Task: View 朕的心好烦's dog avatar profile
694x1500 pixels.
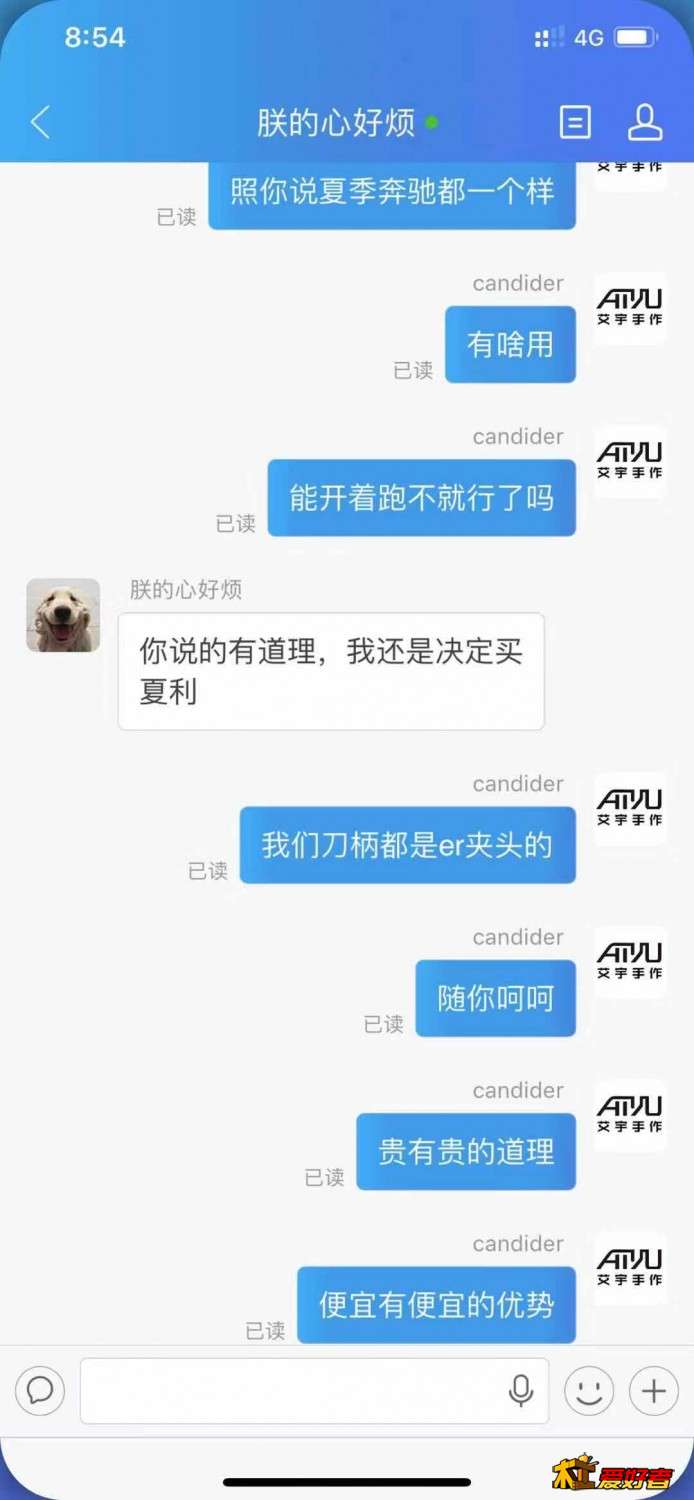Action: pyautogui.click(x=63, y=615)
